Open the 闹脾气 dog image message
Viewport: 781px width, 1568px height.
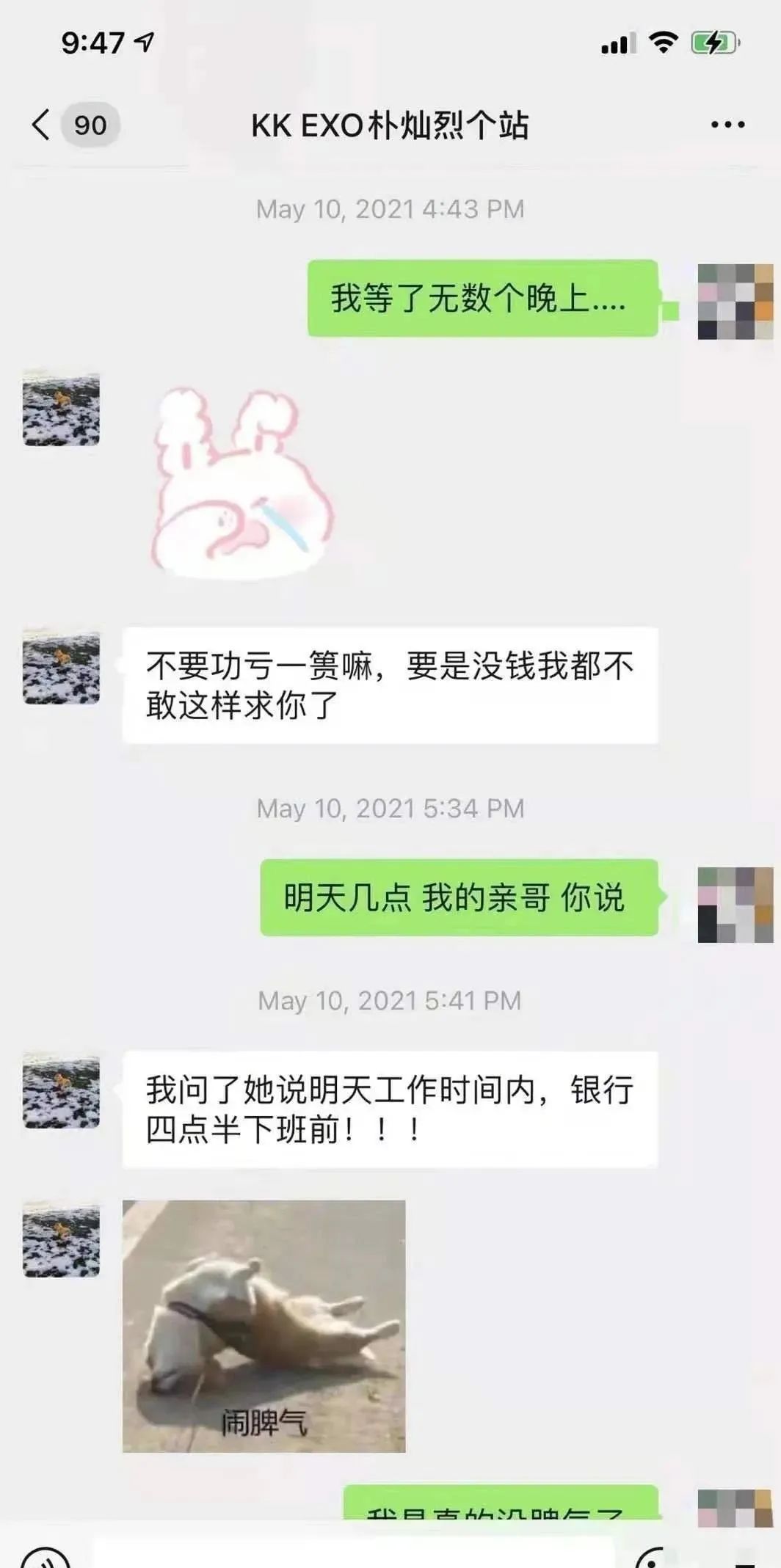point(264,1326)
